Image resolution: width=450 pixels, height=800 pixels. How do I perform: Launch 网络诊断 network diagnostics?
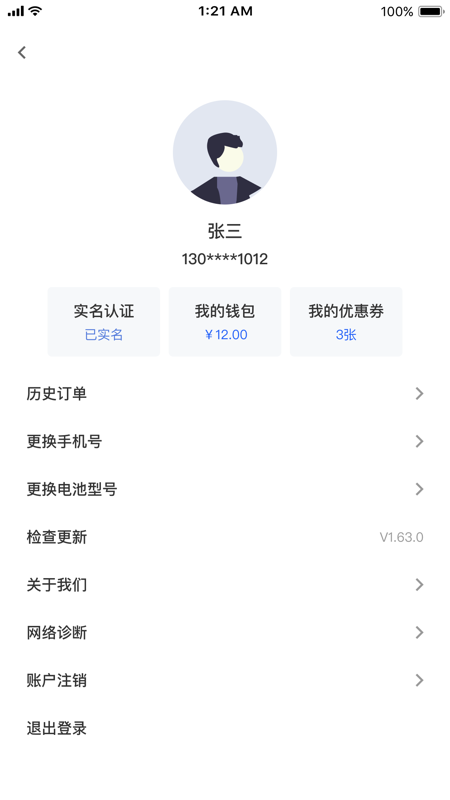pyautogui.click(x=225, y=633)
